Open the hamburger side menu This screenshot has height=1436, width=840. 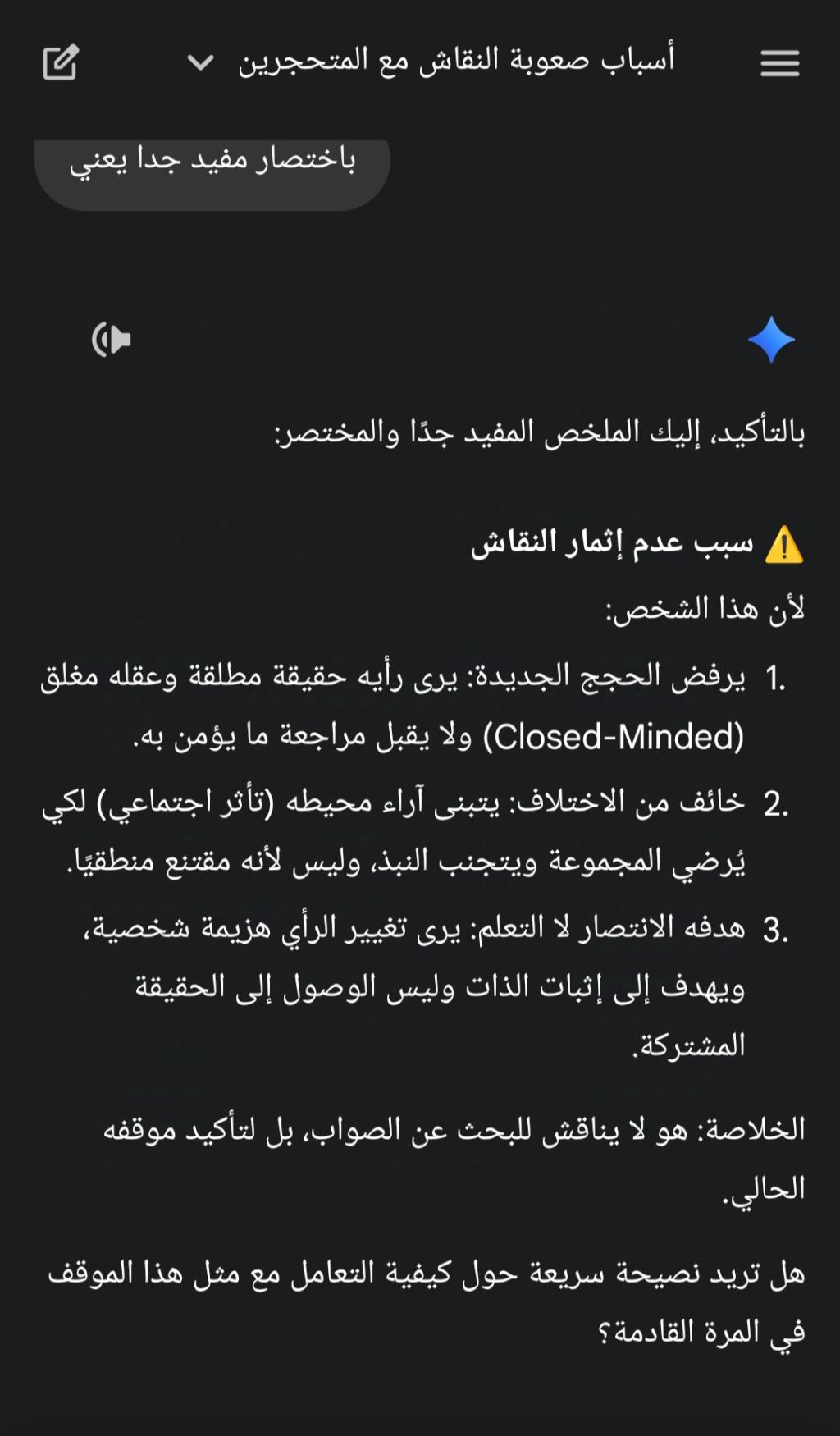[779, 63]
